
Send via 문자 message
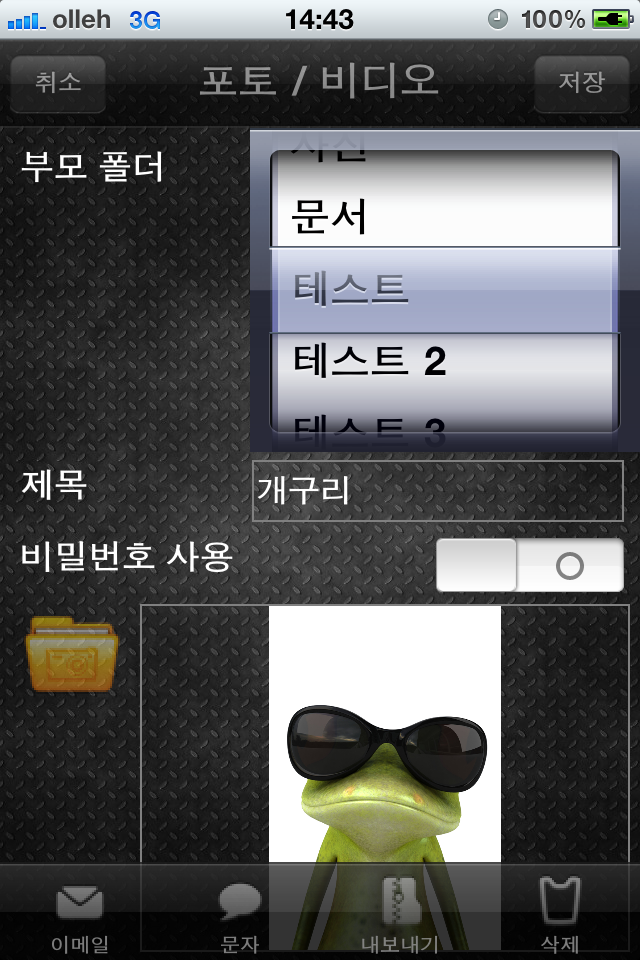tap(240, 915)
